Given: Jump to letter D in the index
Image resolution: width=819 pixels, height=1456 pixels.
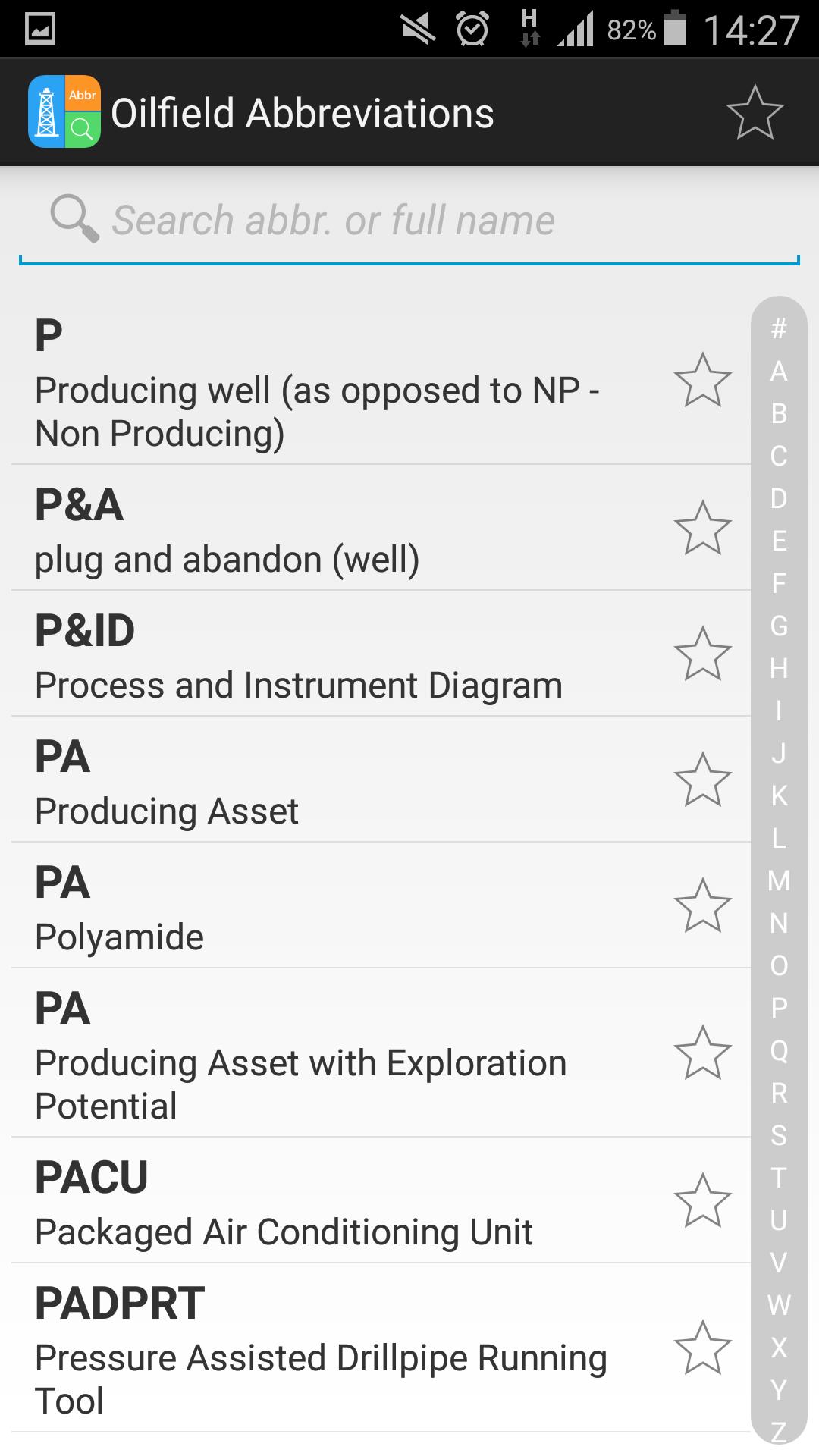Looking at the screenshot, I should (779, 499).
